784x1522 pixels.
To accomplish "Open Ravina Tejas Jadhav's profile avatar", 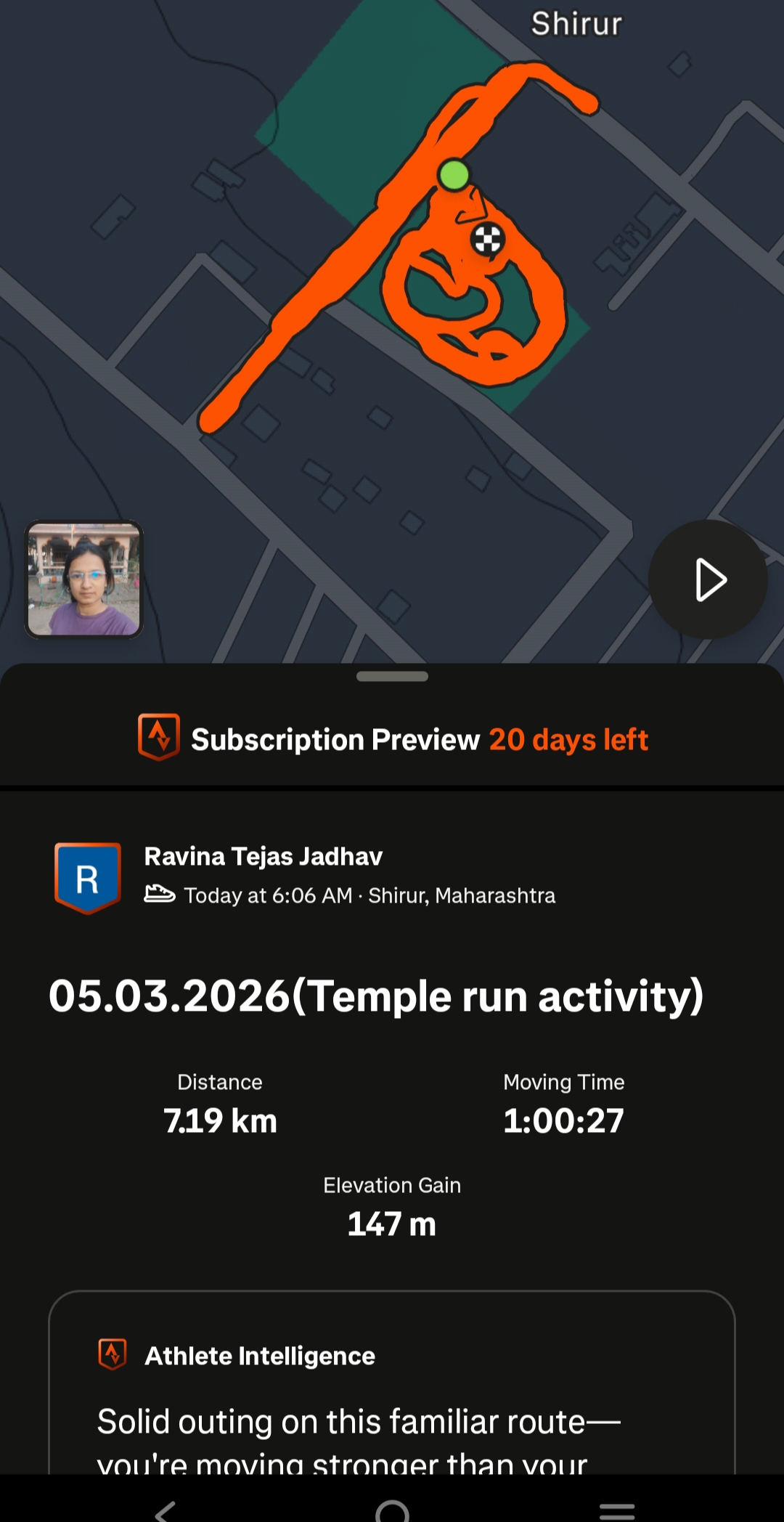I will pyautogui.click(x=88, y=877).
